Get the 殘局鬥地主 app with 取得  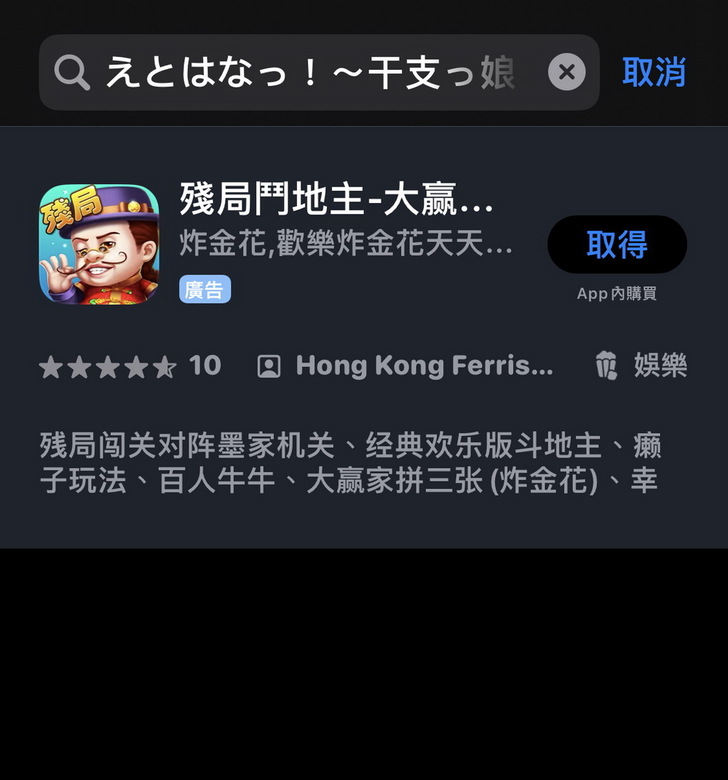(617, 244)
